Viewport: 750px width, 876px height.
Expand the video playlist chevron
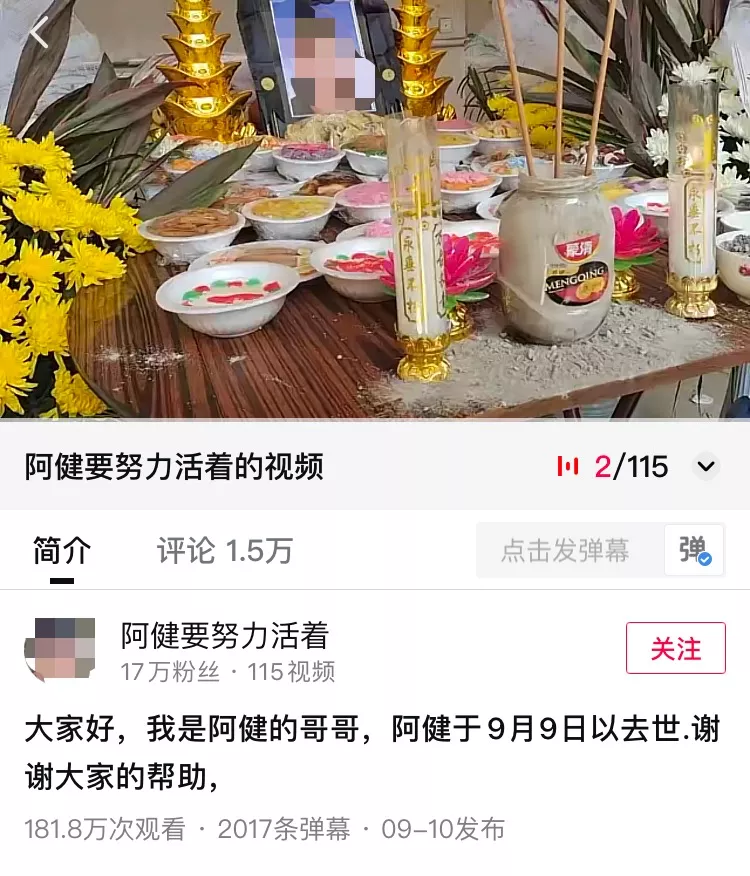[x=706, y=466]
